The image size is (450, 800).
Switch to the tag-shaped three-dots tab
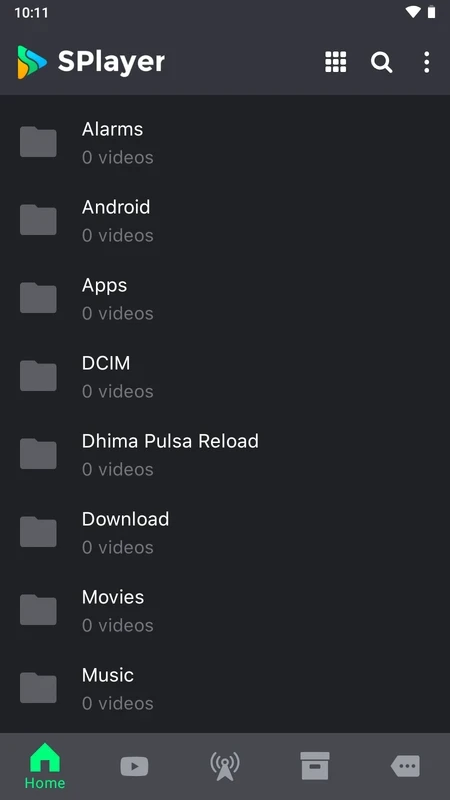coord(405,766)
